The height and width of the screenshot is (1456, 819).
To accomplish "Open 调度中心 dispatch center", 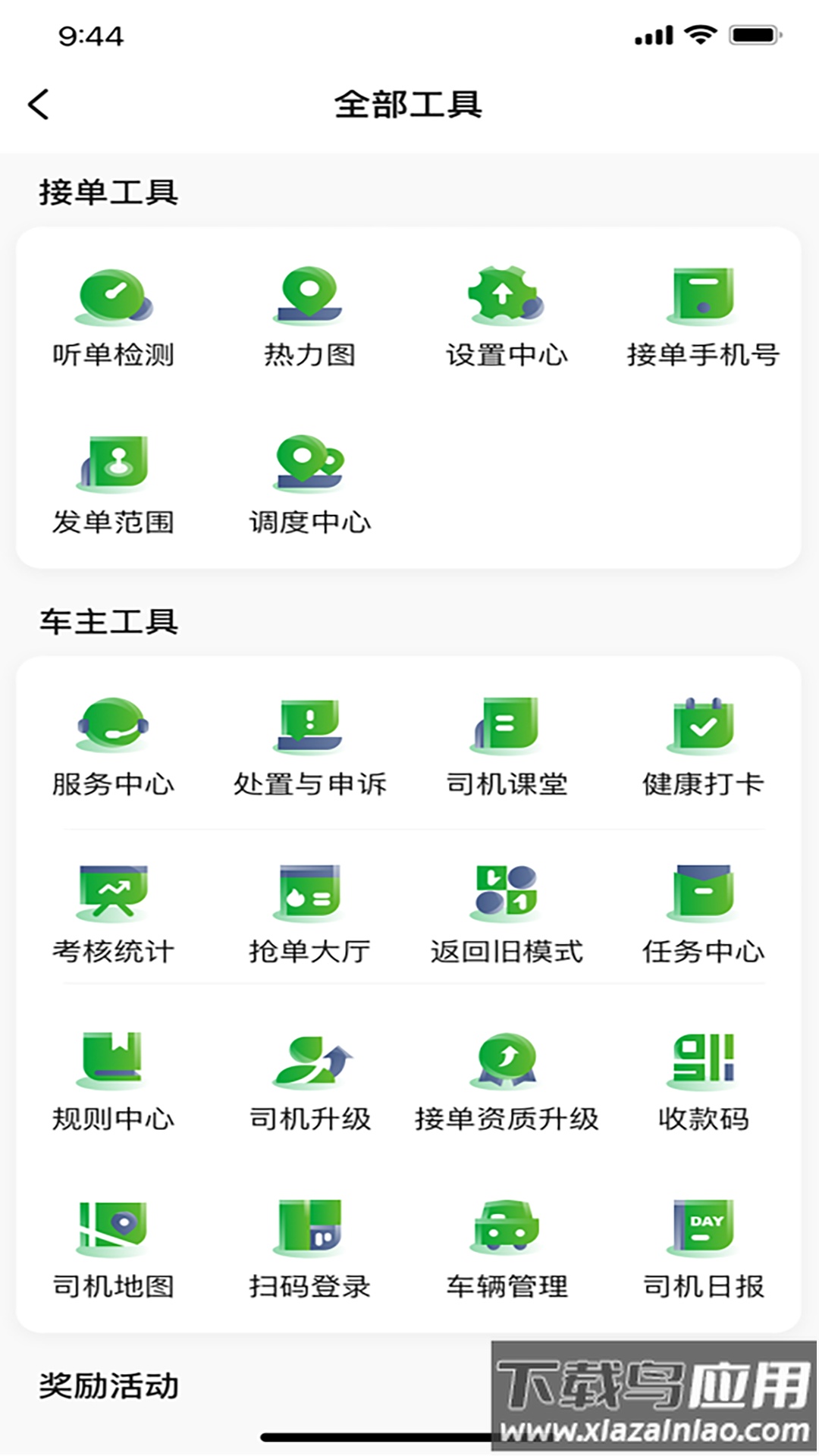I will point(309,485).
